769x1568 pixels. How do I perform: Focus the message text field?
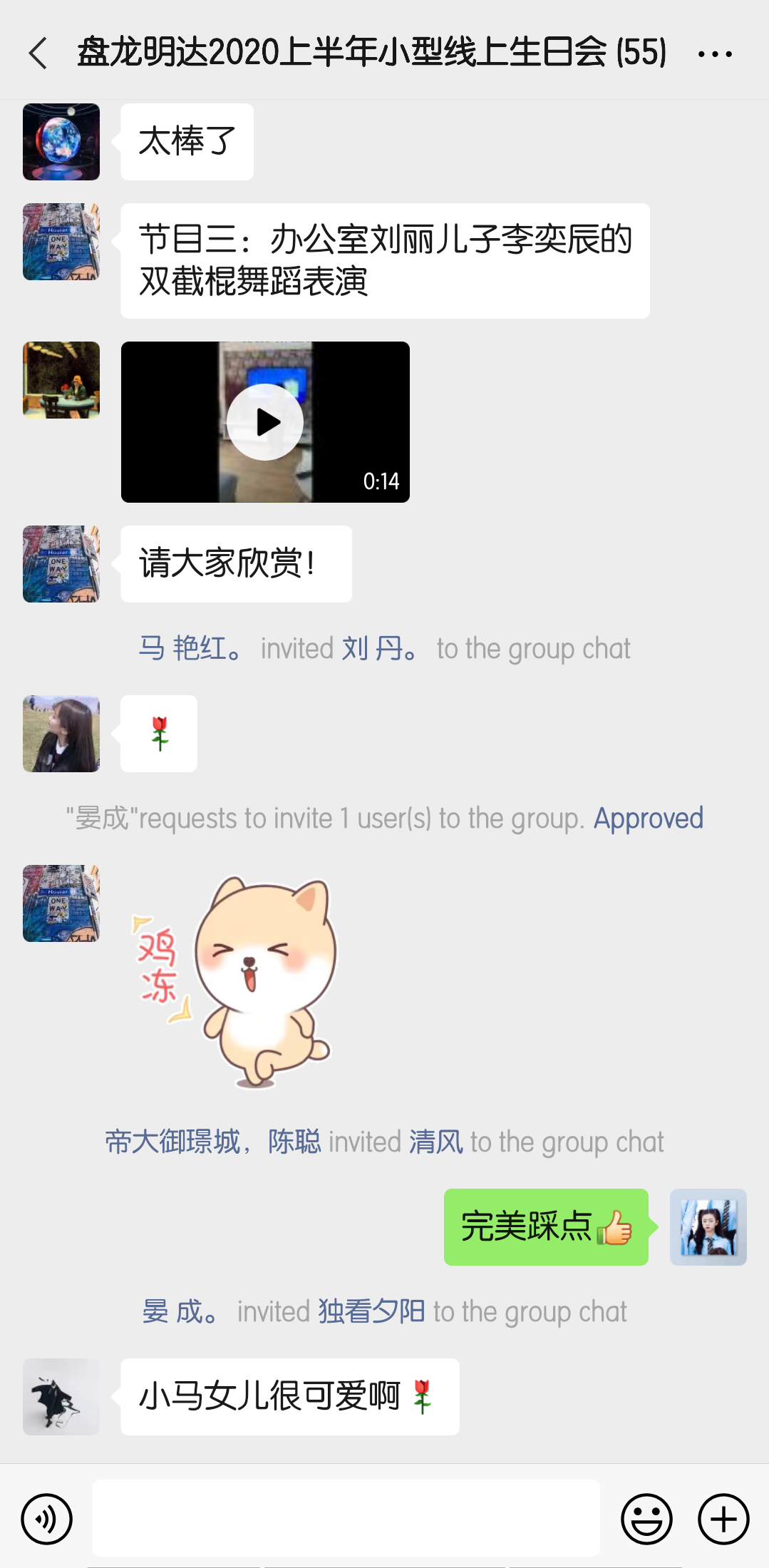coord(346,1518)
